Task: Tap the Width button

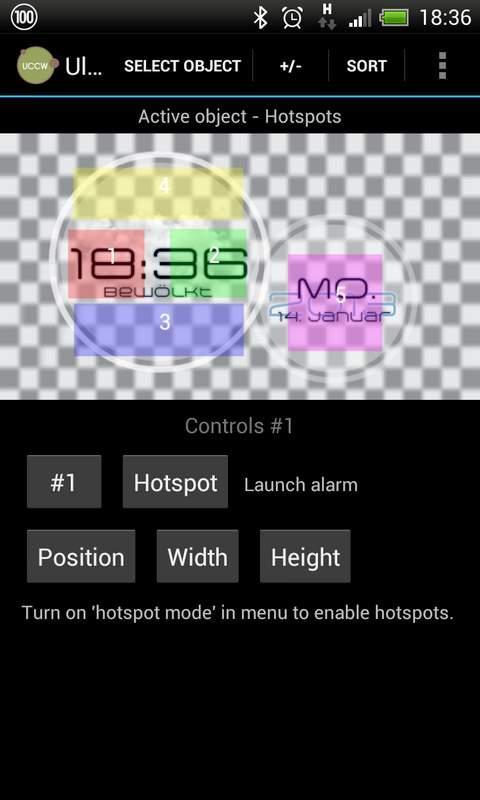Action: 197,556
